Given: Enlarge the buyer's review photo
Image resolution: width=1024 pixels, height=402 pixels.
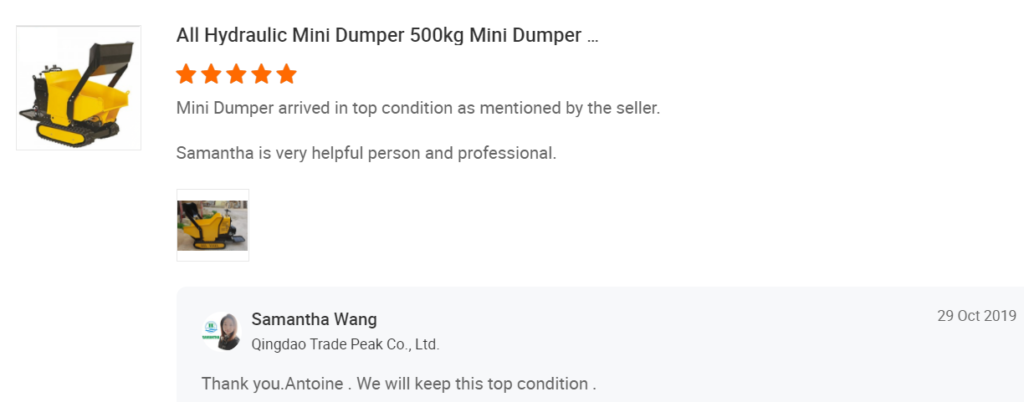Looking at the screenshot, I should [x=212, y=225].
